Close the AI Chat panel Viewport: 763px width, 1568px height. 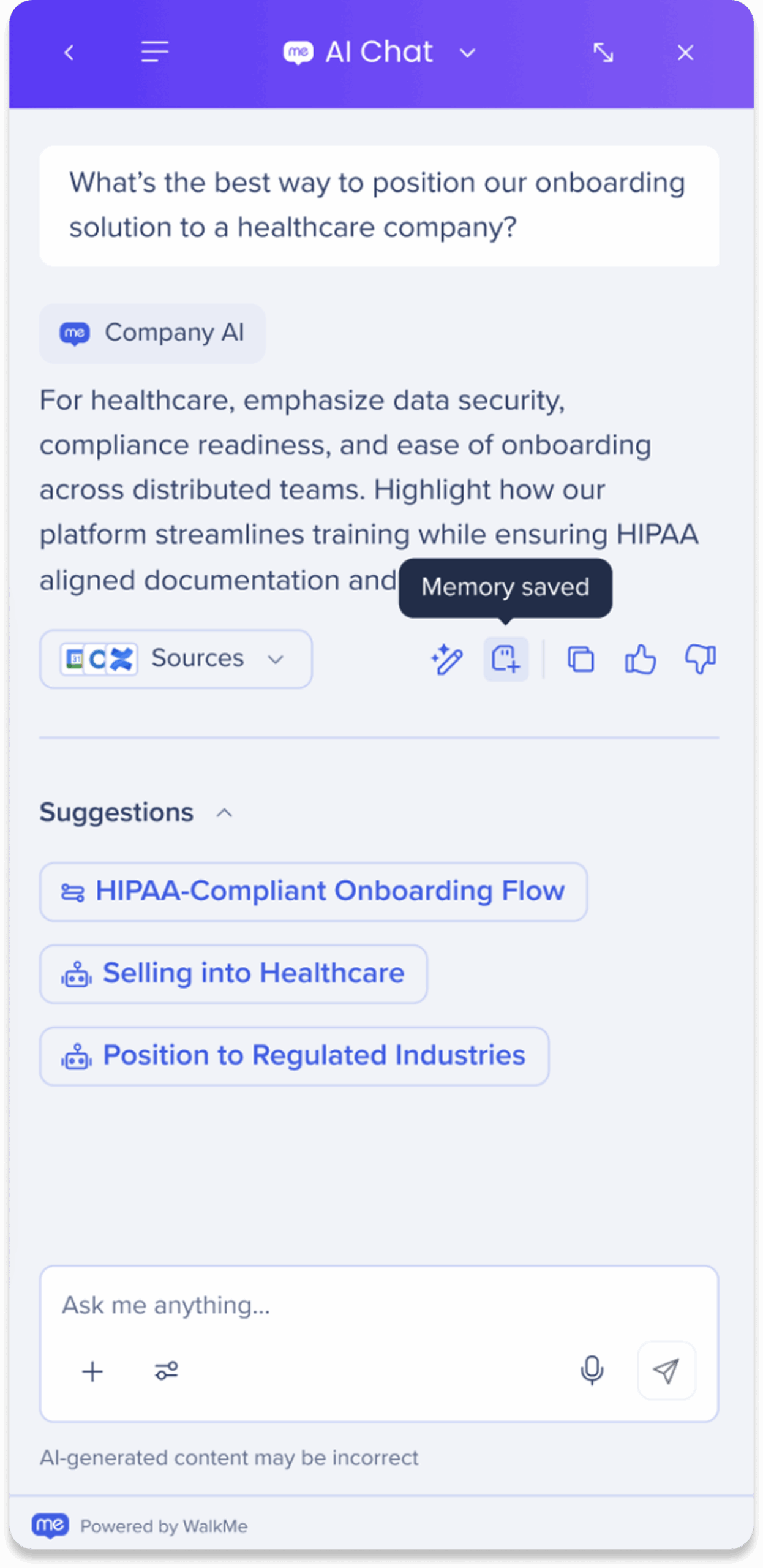pyautogui.click(x=685, y=53)
